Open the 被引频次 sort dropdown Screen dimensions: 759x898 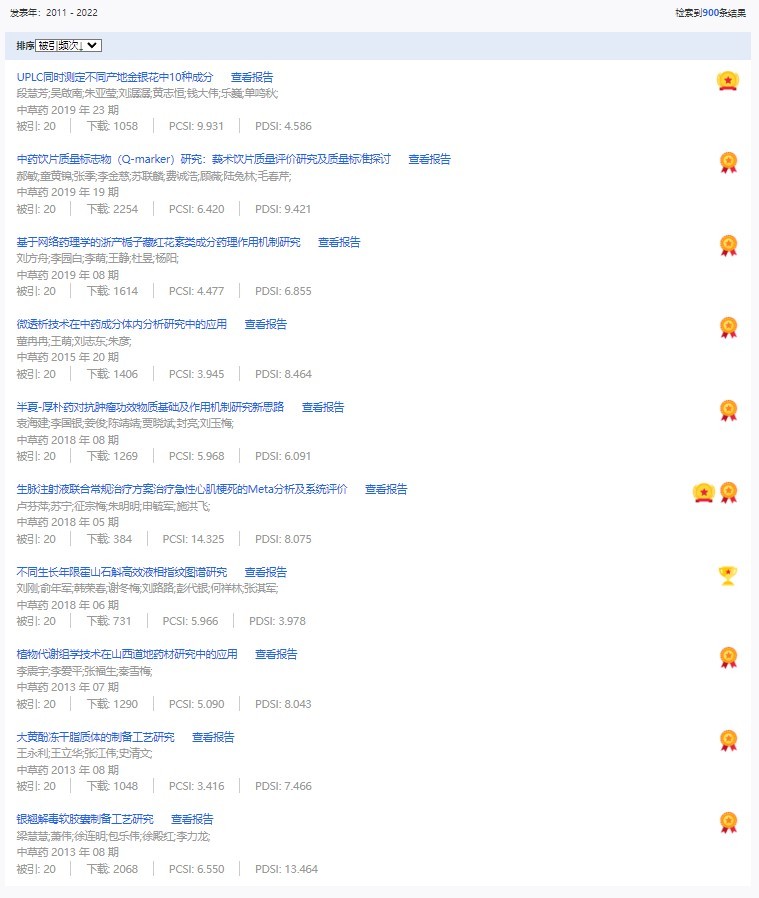pos(69,46)
